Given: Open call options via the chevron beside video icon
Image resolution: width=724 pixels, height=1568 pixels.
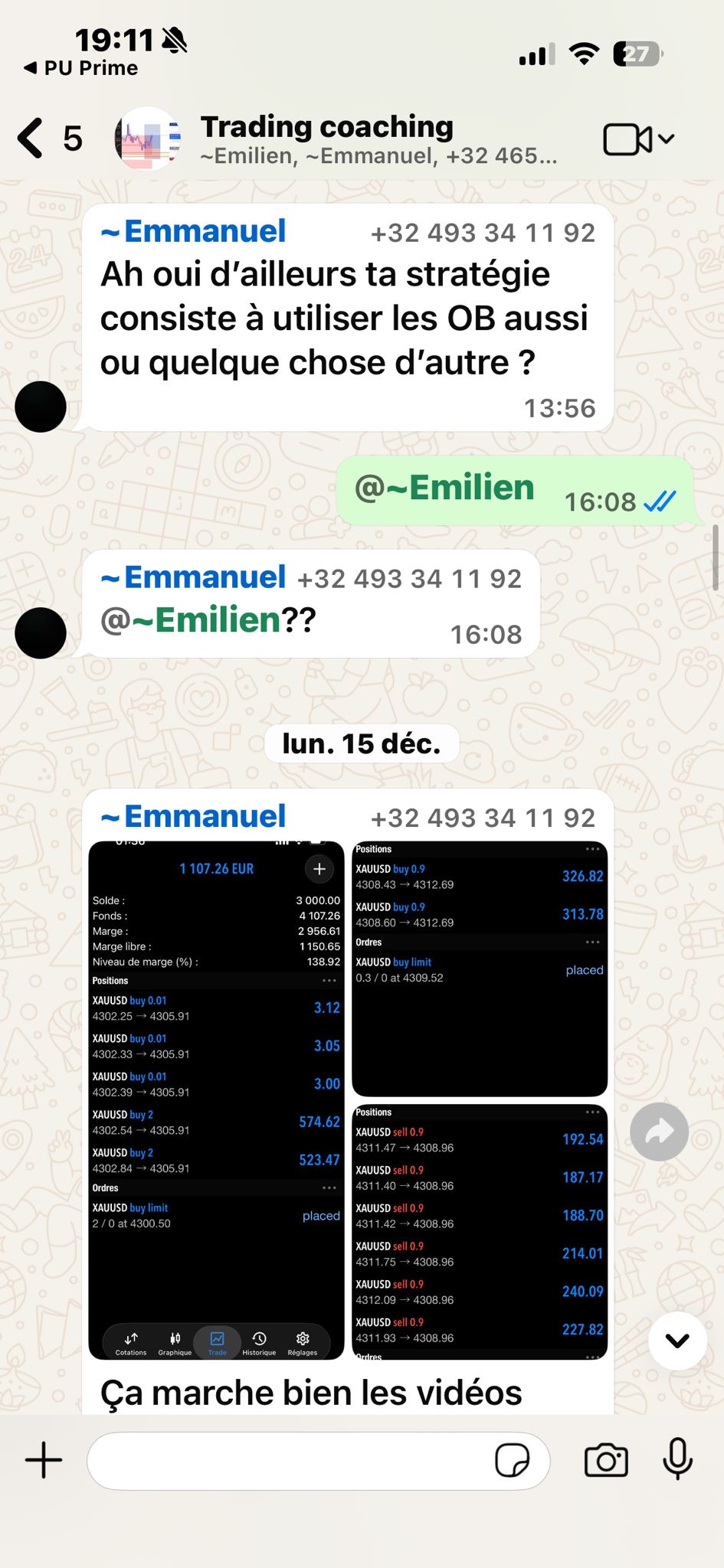Looking at the screenshot, I should (x=665, y=139).
